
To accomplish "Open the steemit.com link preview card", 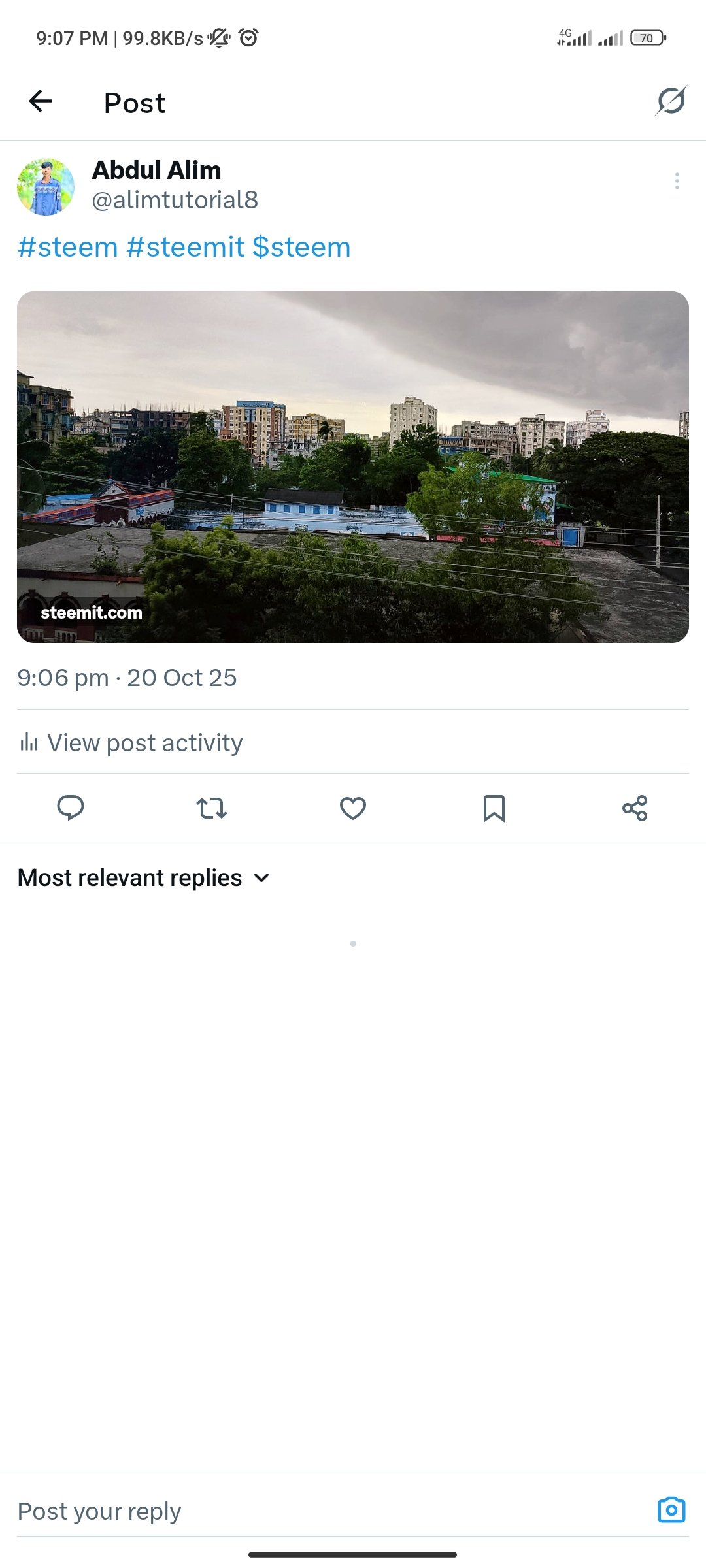I will click(x=353, y=466).
